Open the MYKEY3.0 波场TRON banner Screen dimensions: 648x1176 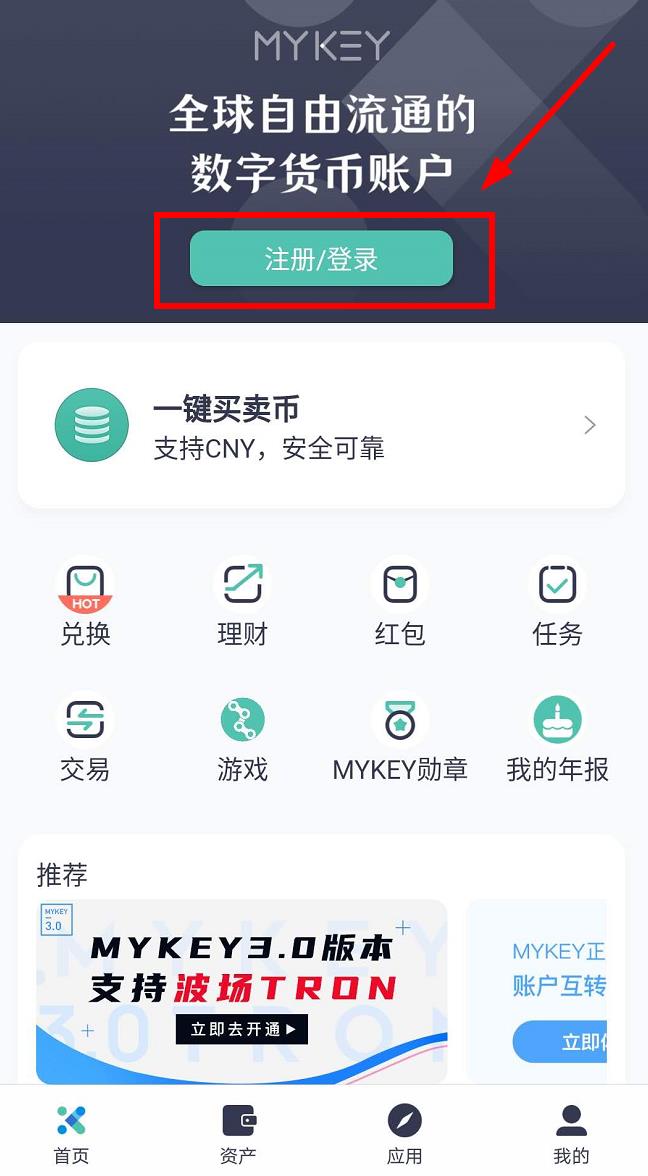[x=242, y=991]
